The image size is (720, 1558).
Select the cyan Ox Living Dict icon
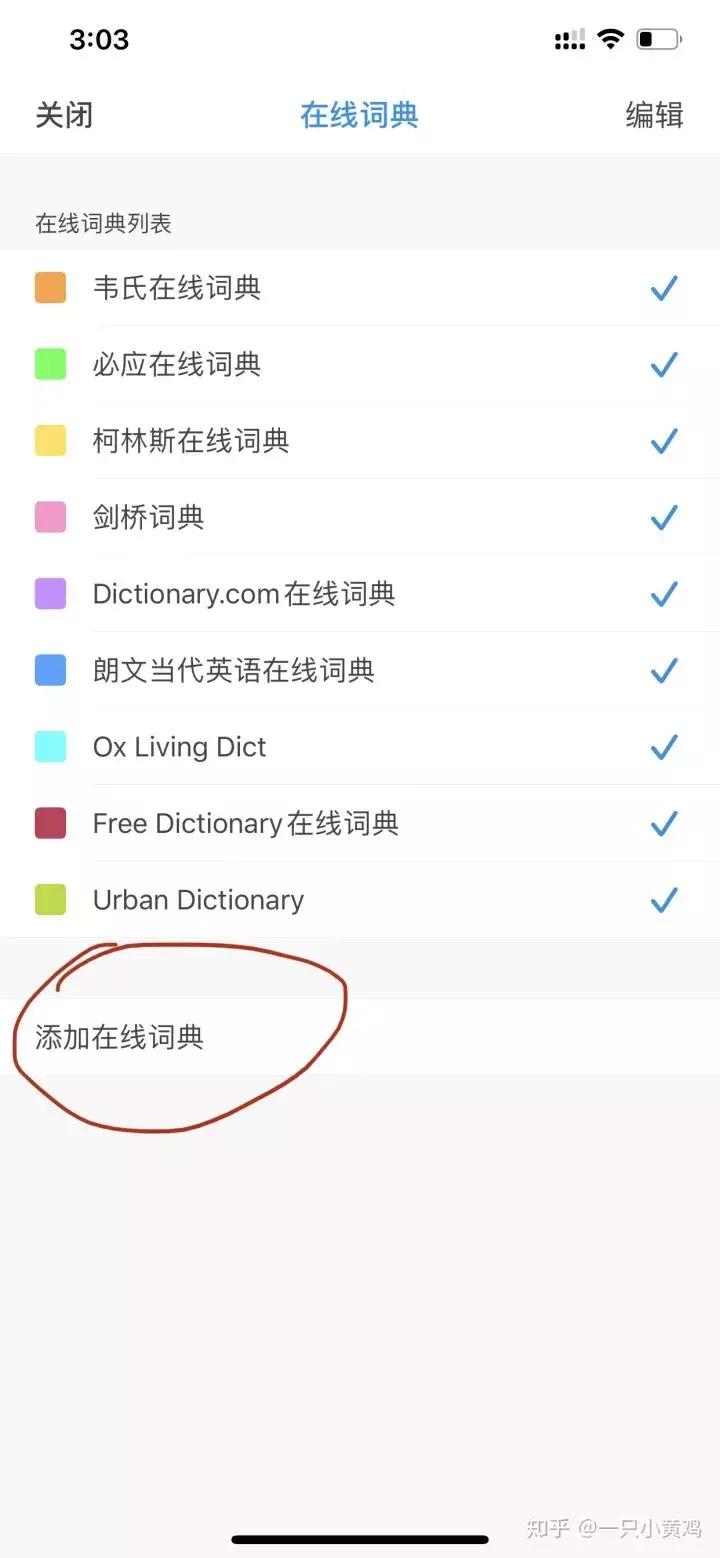[x=50, y=746]
